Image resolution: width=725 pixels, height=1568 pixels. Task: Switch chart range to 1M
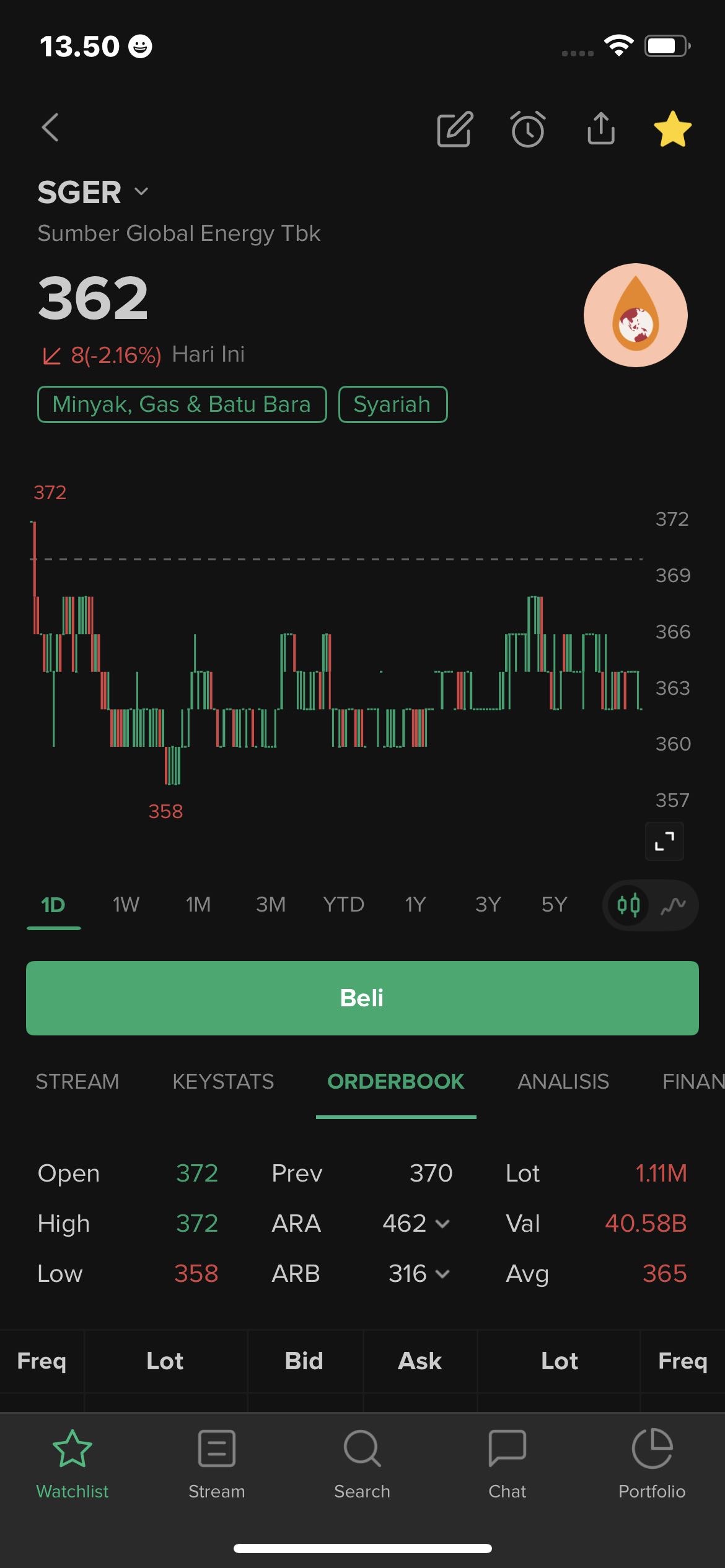pos(198,905)
